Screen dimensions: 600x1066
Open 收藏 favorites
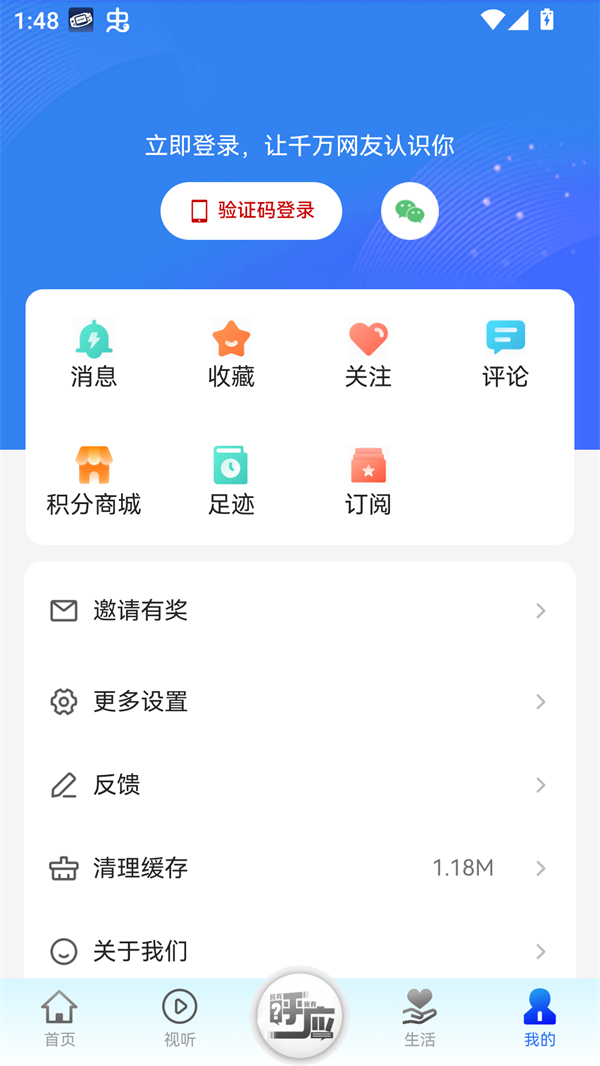231,354
